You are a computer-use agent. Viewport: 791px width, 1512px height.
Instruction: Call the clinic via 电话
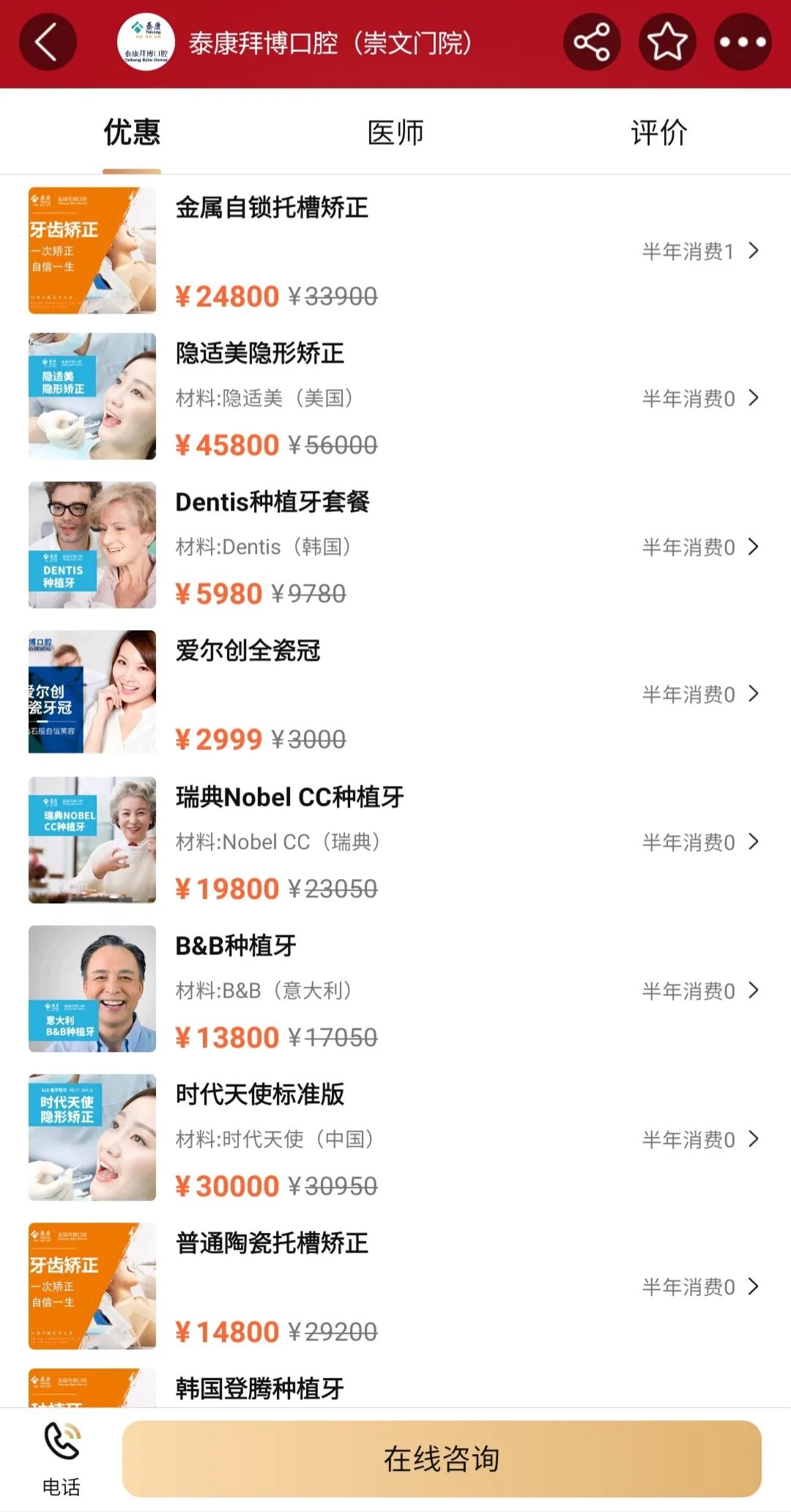pyautogui.click(x=62, y=1458)
